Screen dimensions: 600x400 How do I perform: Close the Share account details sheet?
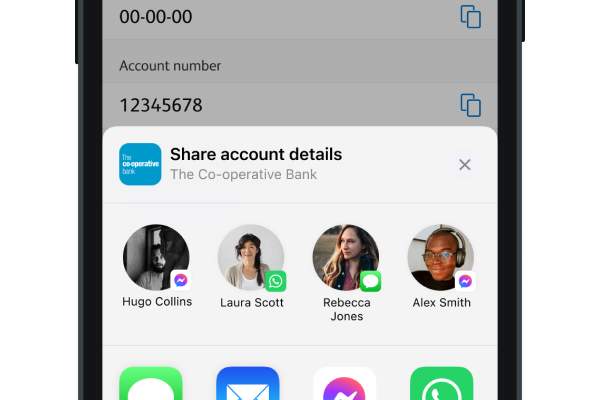(464, 165)
